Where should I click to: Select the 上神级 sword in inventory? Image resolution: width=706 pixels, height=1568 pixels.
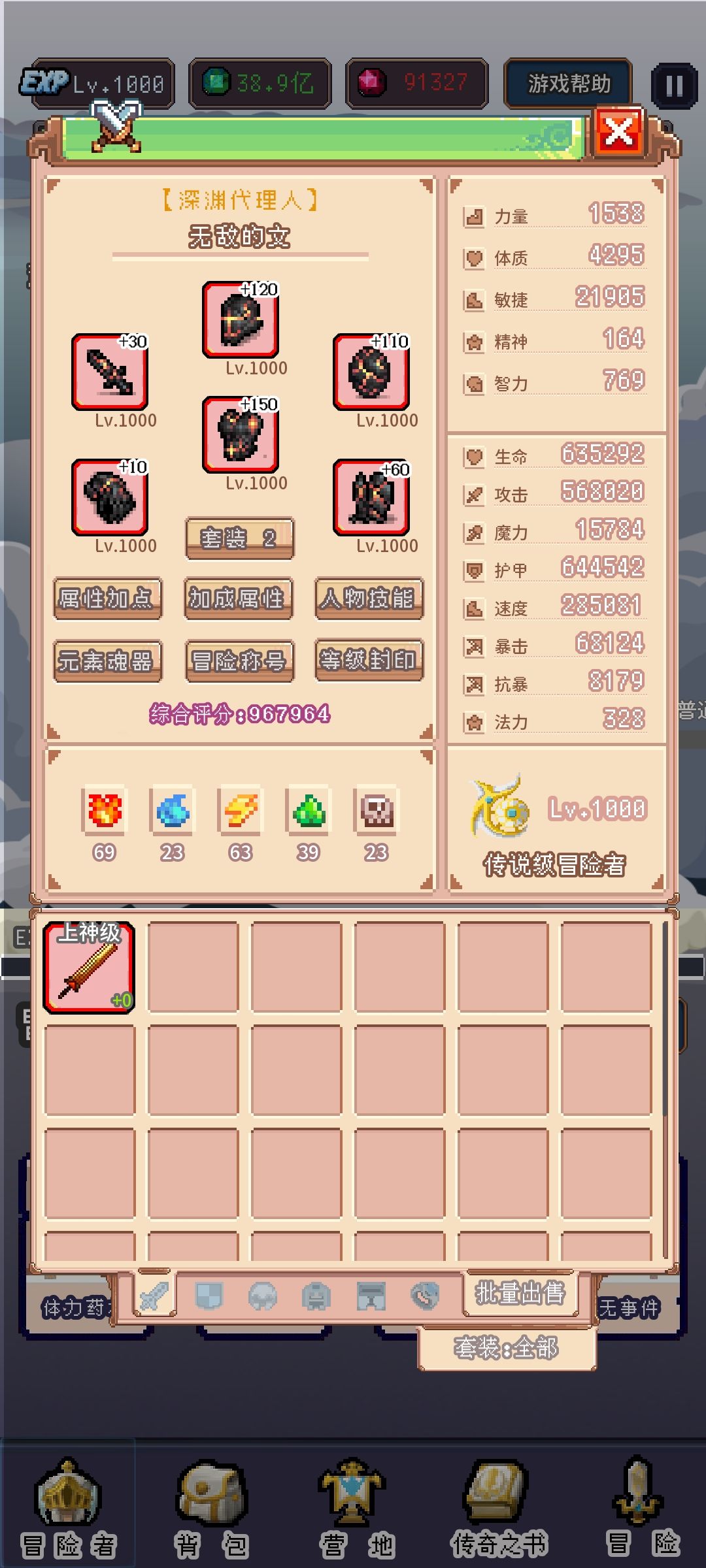click(x=90, y=968)
